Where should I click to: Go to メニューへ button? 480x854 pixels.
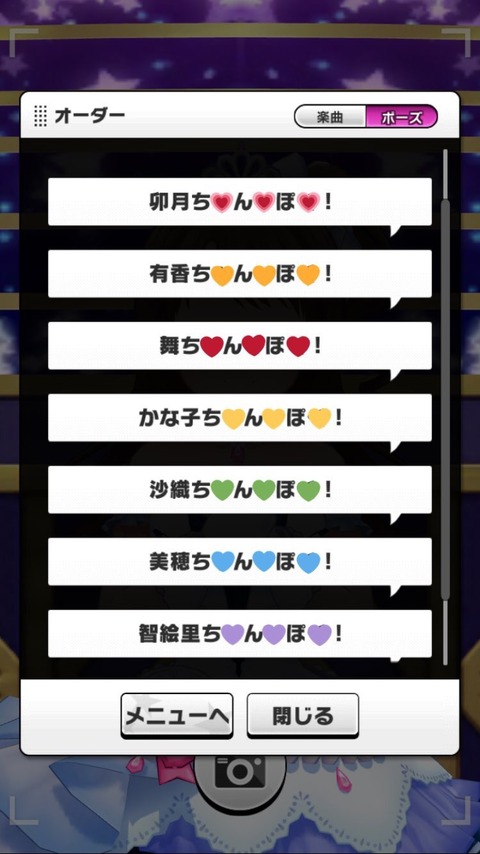pyautogui.click(x=177, y=716)
